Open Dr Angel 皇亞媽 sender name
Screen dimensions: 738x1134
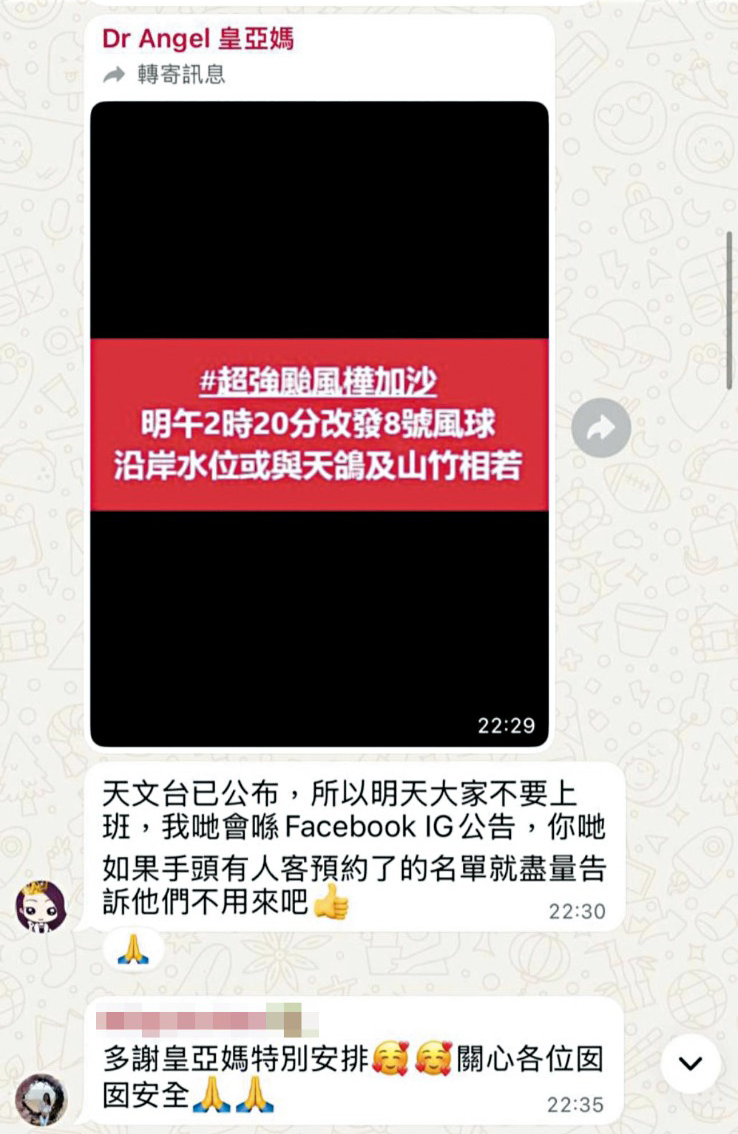pyautogui.click(x=197, y=39)
